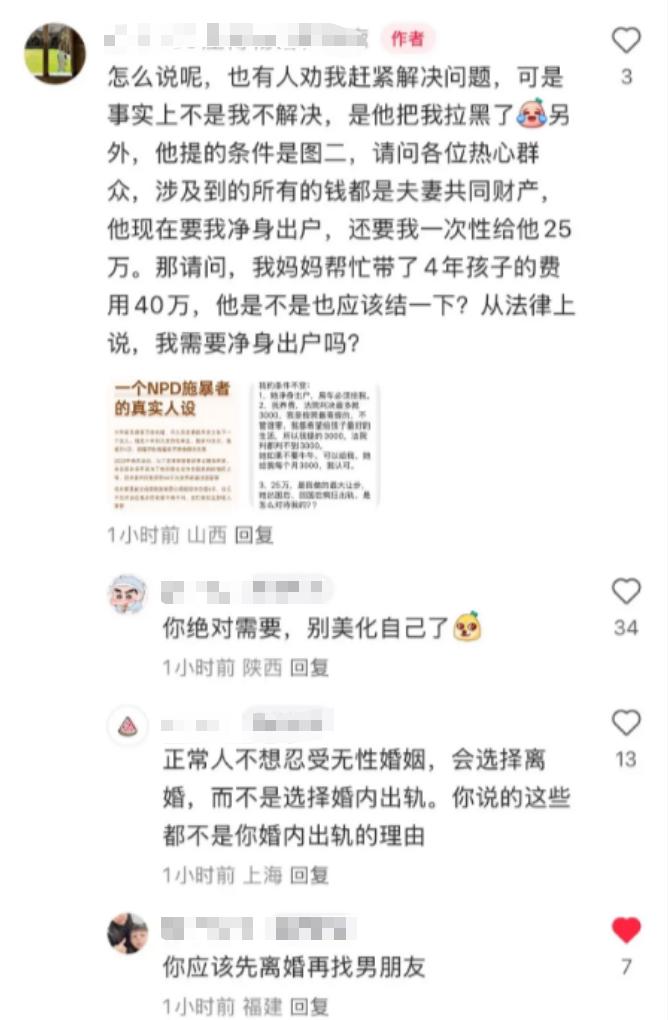Like the comment about 无性婚姻
668x1020 pixels.
[626, 723]
